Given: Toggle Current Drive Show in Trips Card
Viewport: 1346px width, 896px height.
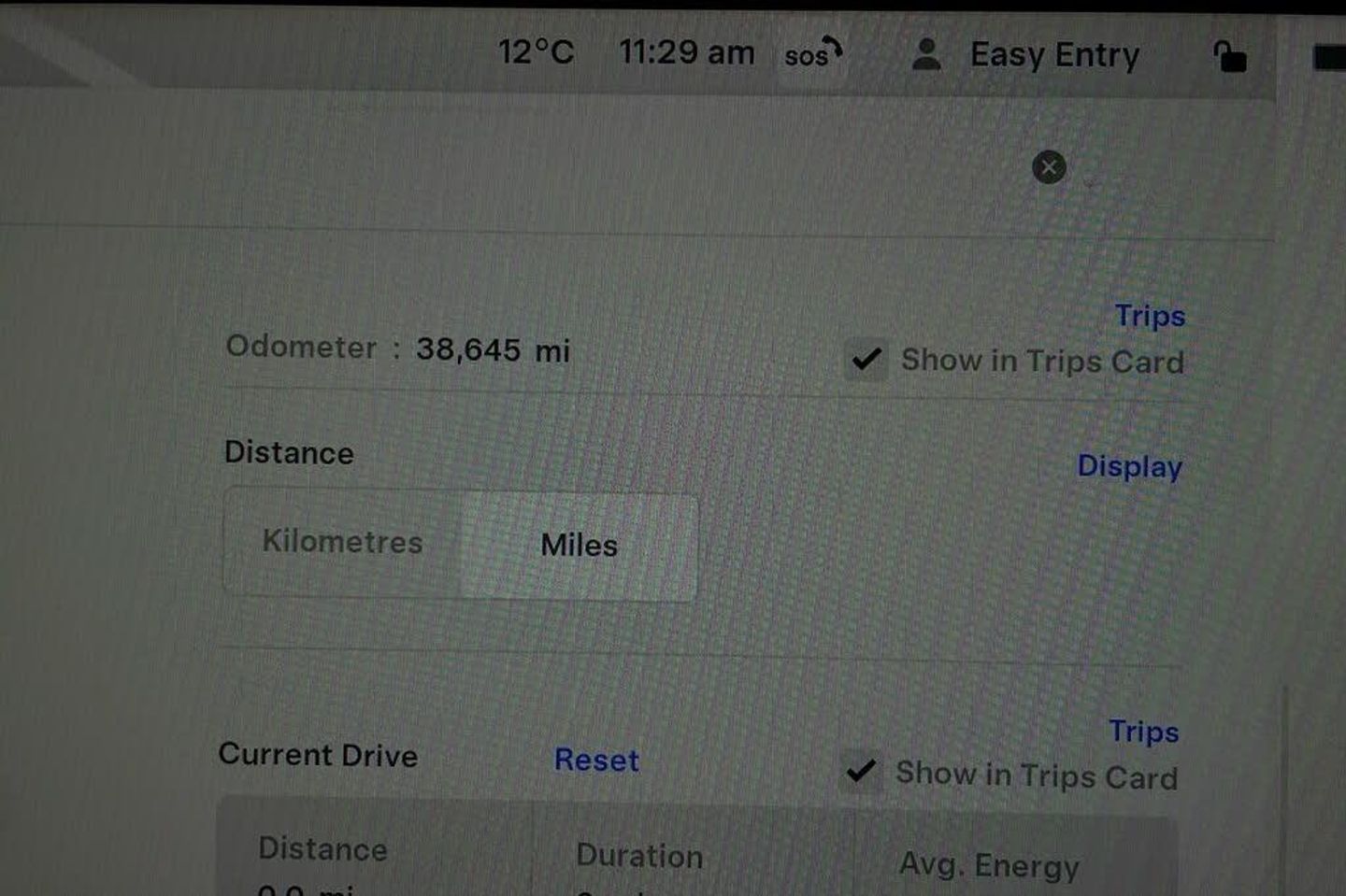Looking at the screenshot, I should point(861,773).
